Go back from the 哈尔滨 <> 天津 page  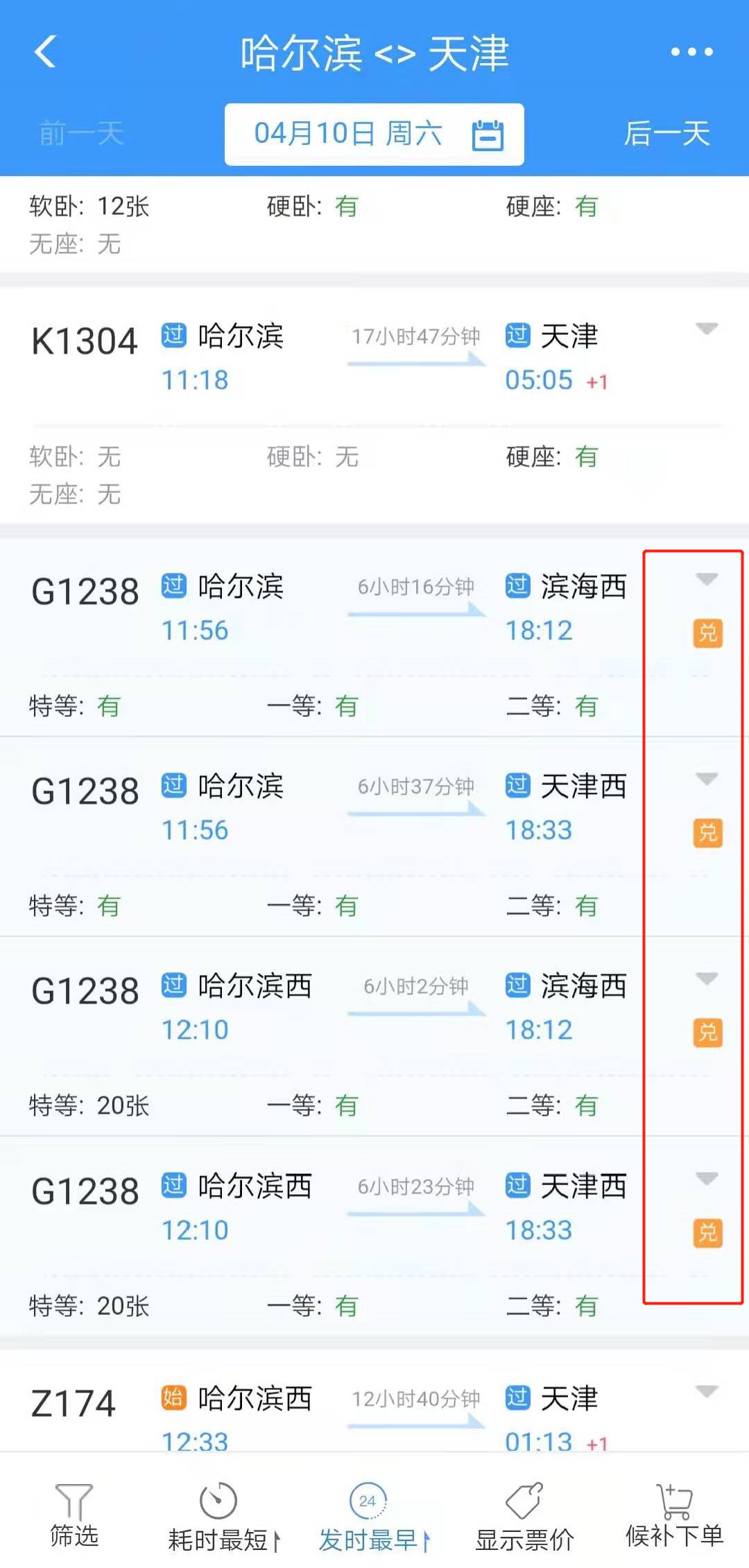pos(46,52)
